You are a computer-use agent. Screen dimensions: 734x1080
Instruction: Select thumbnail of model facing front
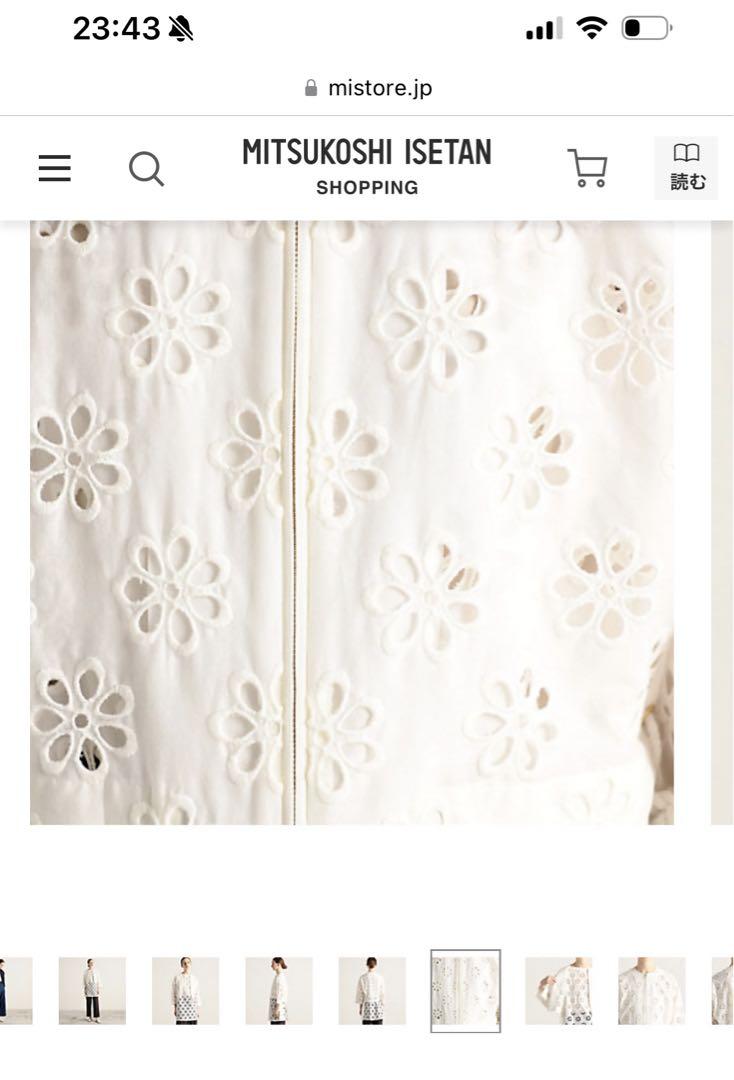point(185,990)
